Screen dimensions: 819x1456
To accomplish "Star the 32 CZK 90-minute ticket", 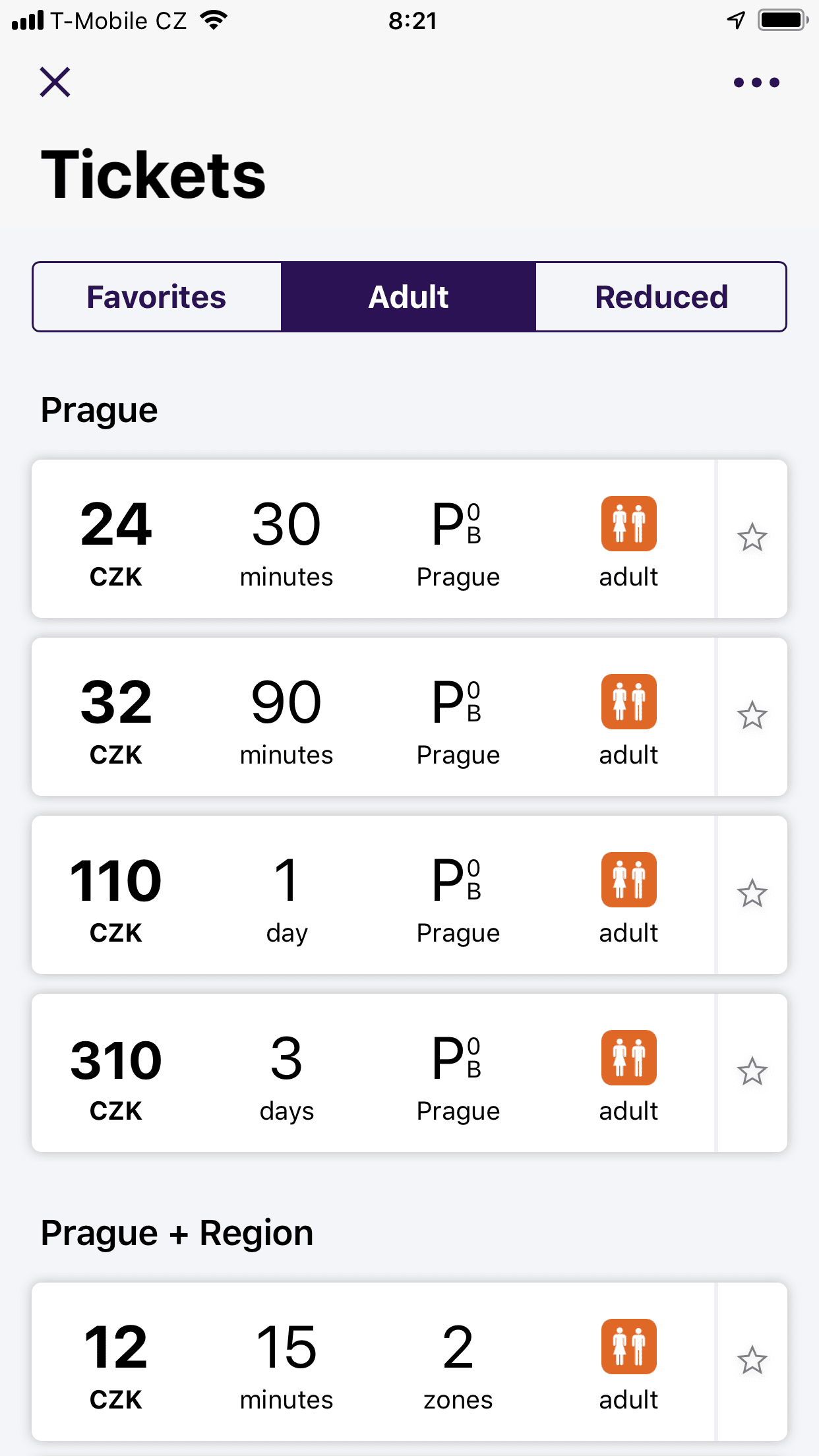I will [752, 716].
